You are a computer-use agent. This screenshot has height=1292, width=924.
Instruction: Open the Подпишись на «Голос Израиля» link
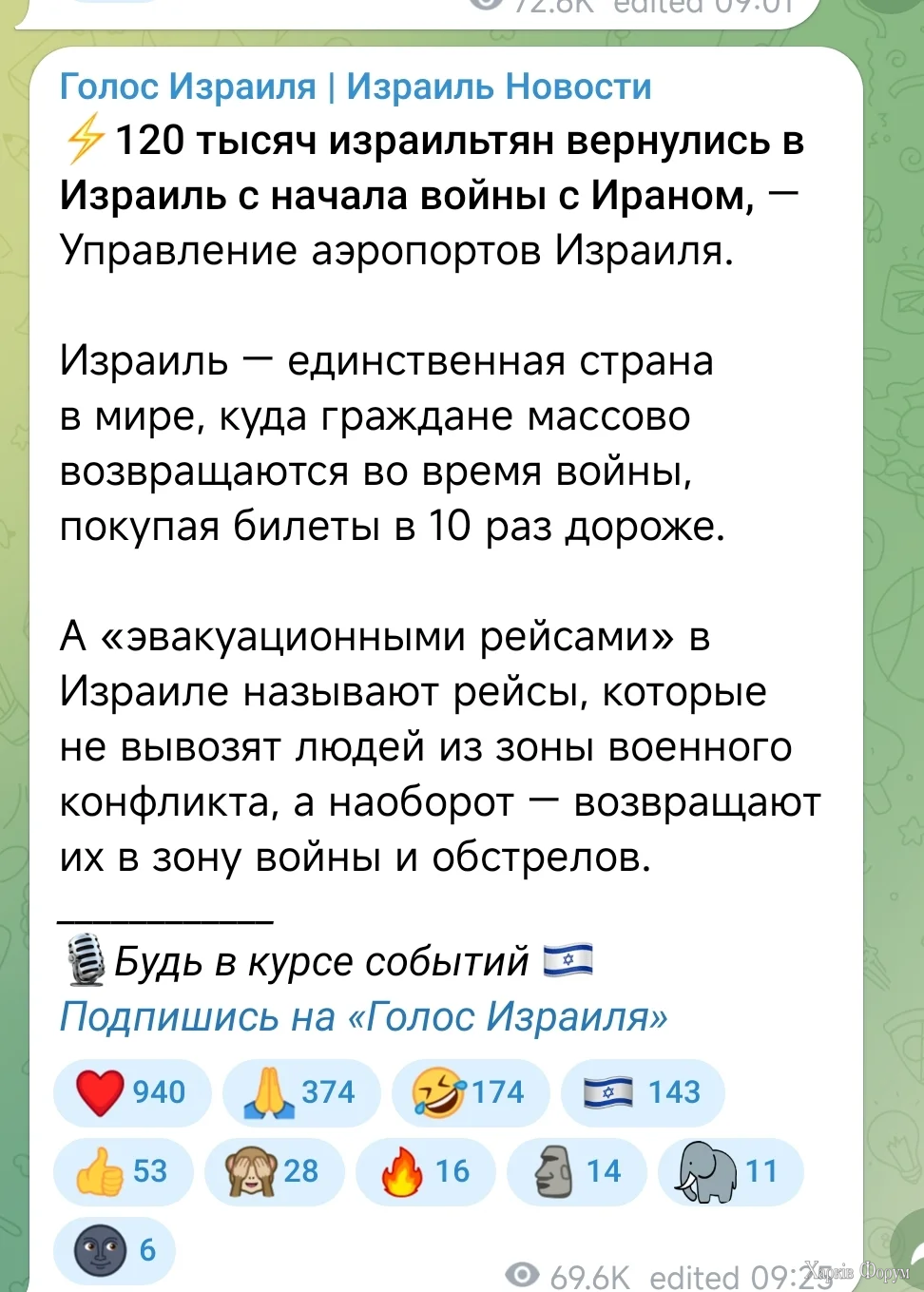[363, 1016]
